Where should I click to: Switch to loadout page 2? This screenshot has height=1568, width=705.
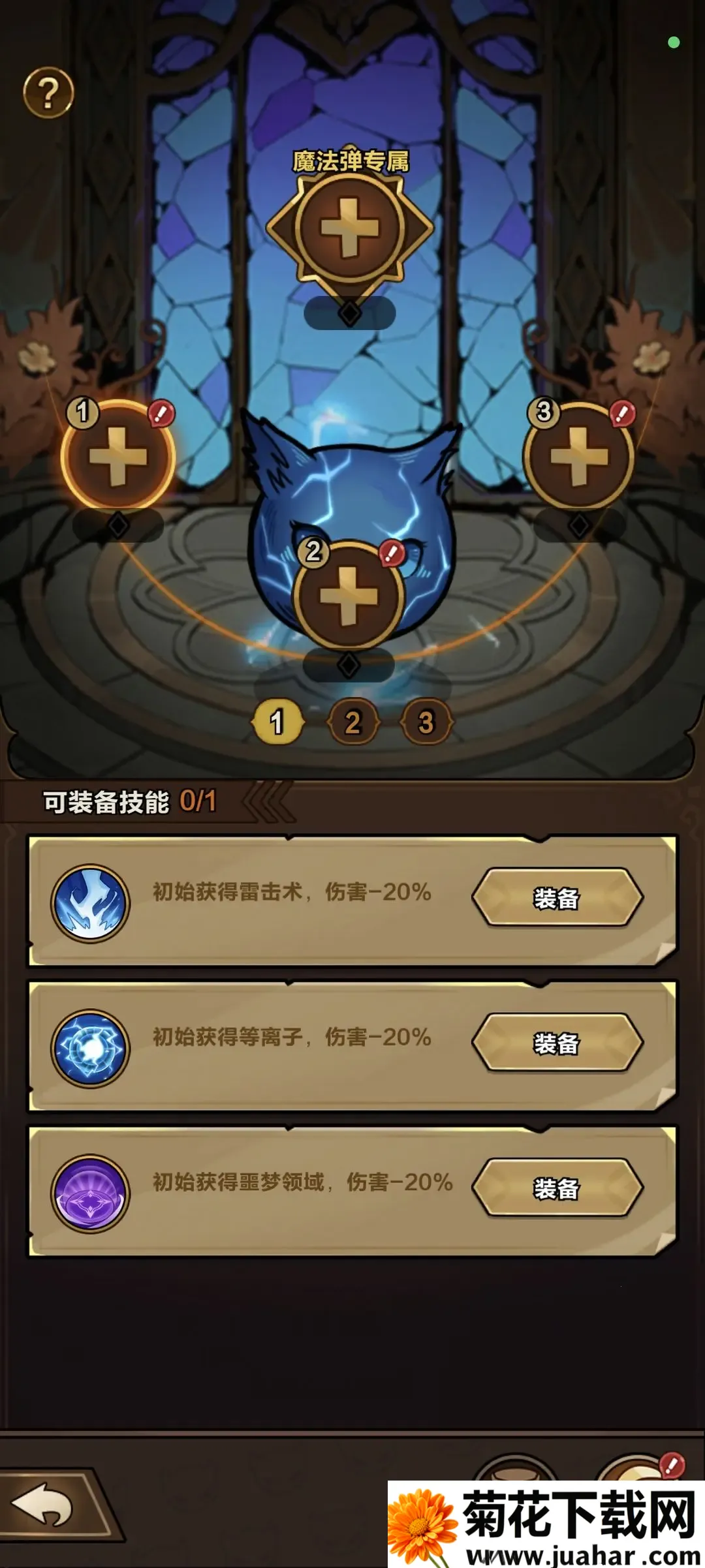point(353,722)
